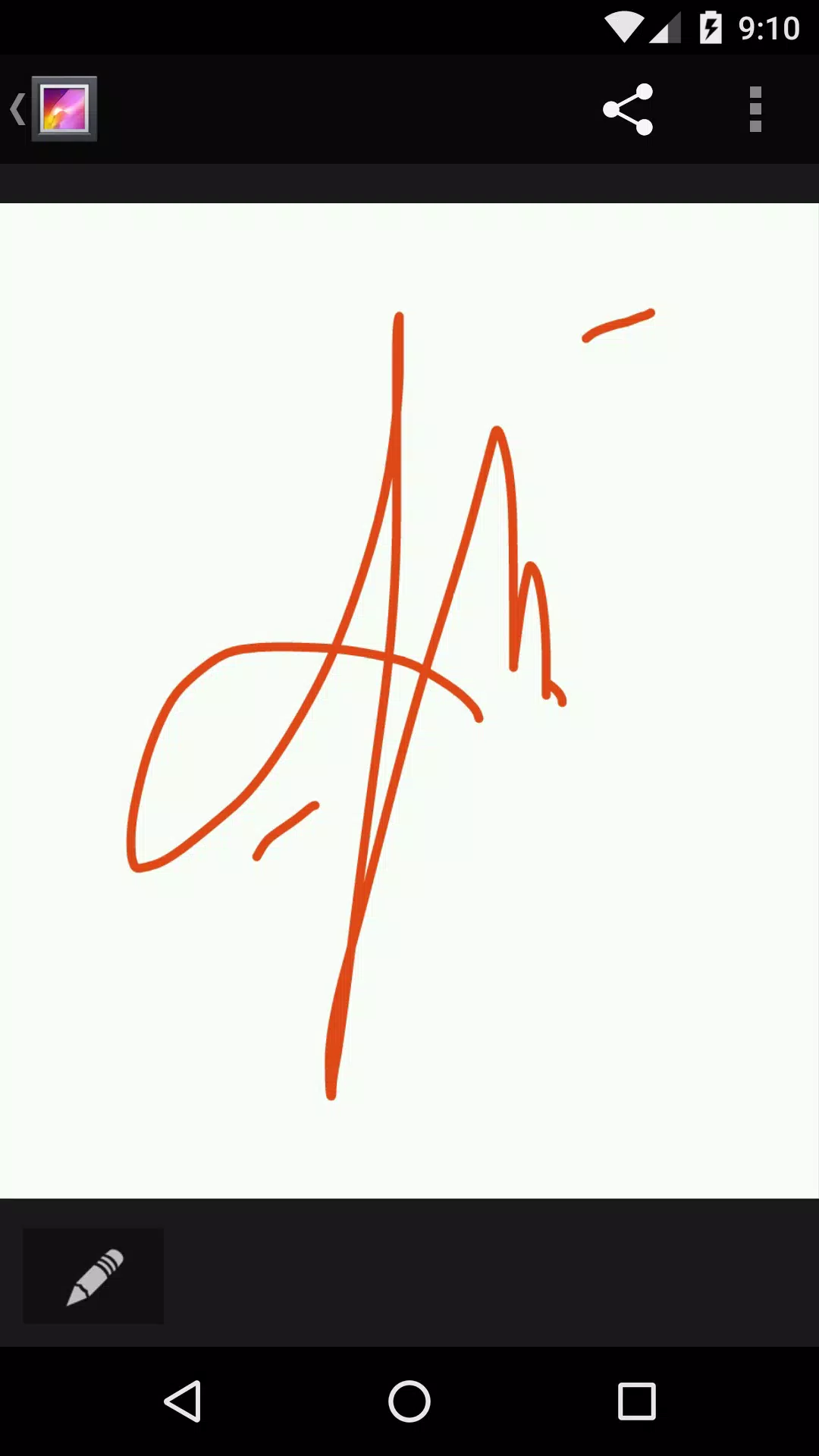Image resolution: width=819 pixels, height=1456 pixels.
Task: Open recent apps overview
Action: pyautogui.click(x=636, y=1401)
